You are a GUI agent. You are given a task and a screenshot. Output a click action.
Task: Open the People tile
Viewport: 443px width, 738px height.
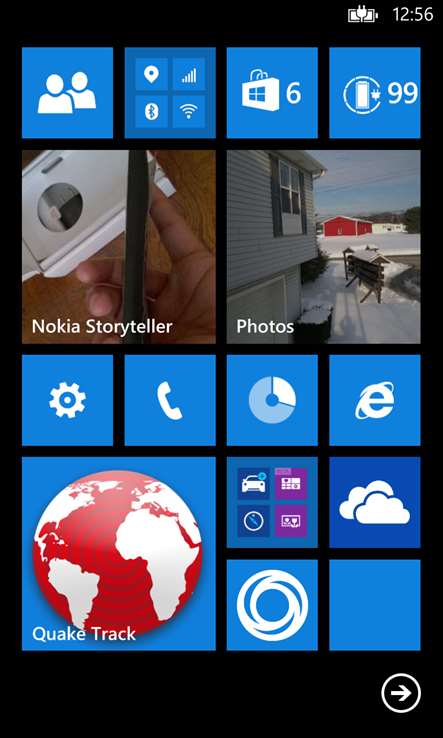[67, 93]
